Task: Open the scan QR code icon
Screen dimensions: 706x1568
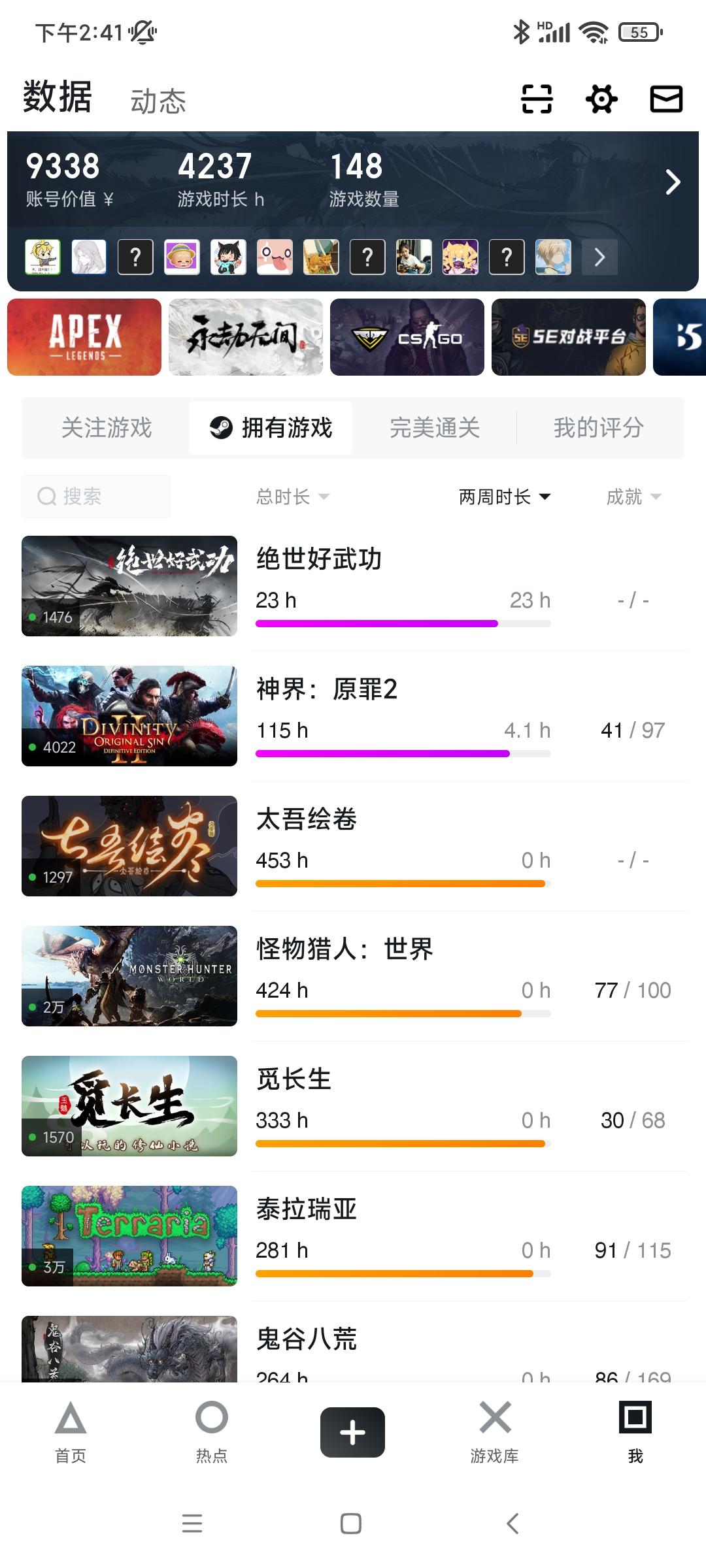Action: click(537, 99)
